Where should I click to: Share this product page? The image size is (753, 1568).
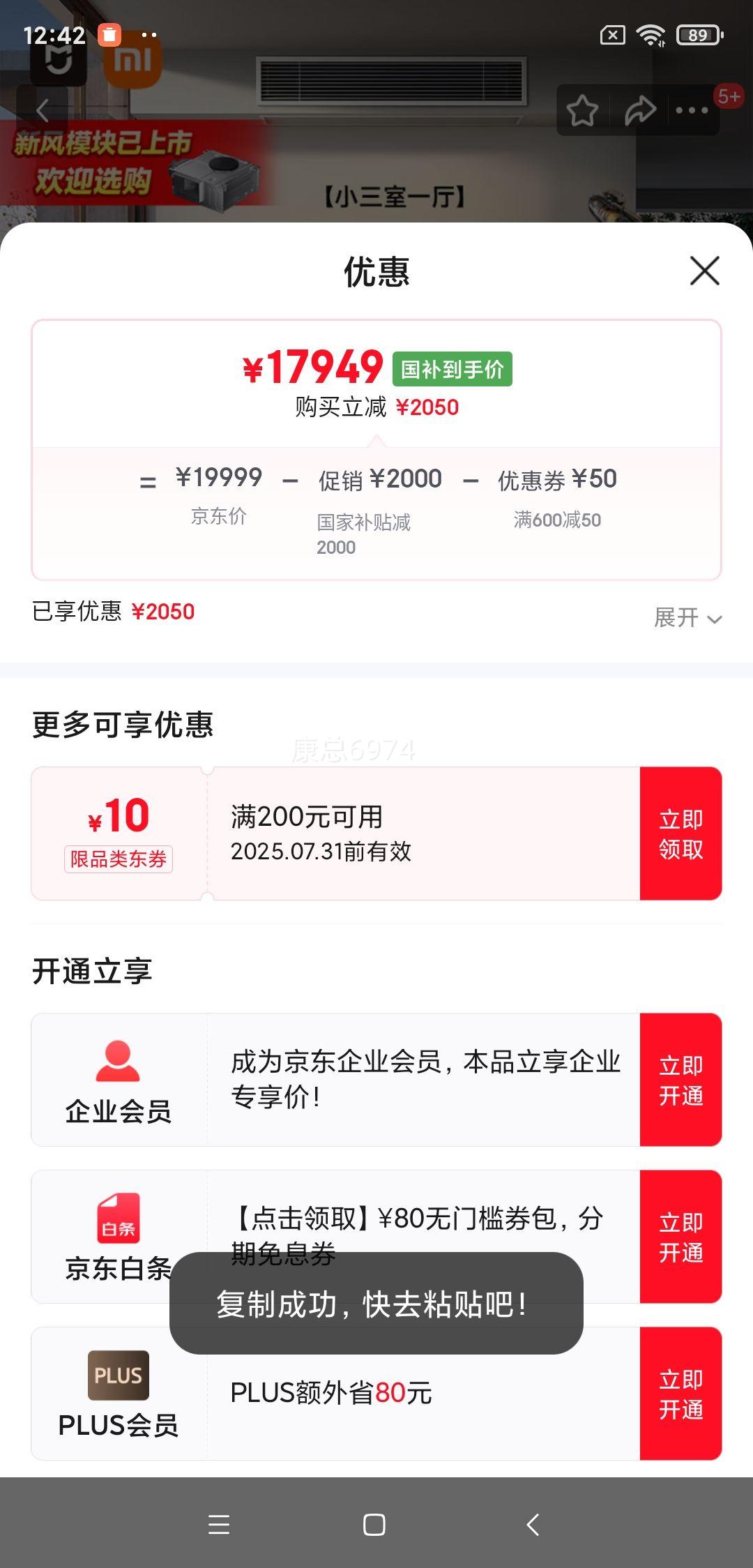[x=639, y=110]
